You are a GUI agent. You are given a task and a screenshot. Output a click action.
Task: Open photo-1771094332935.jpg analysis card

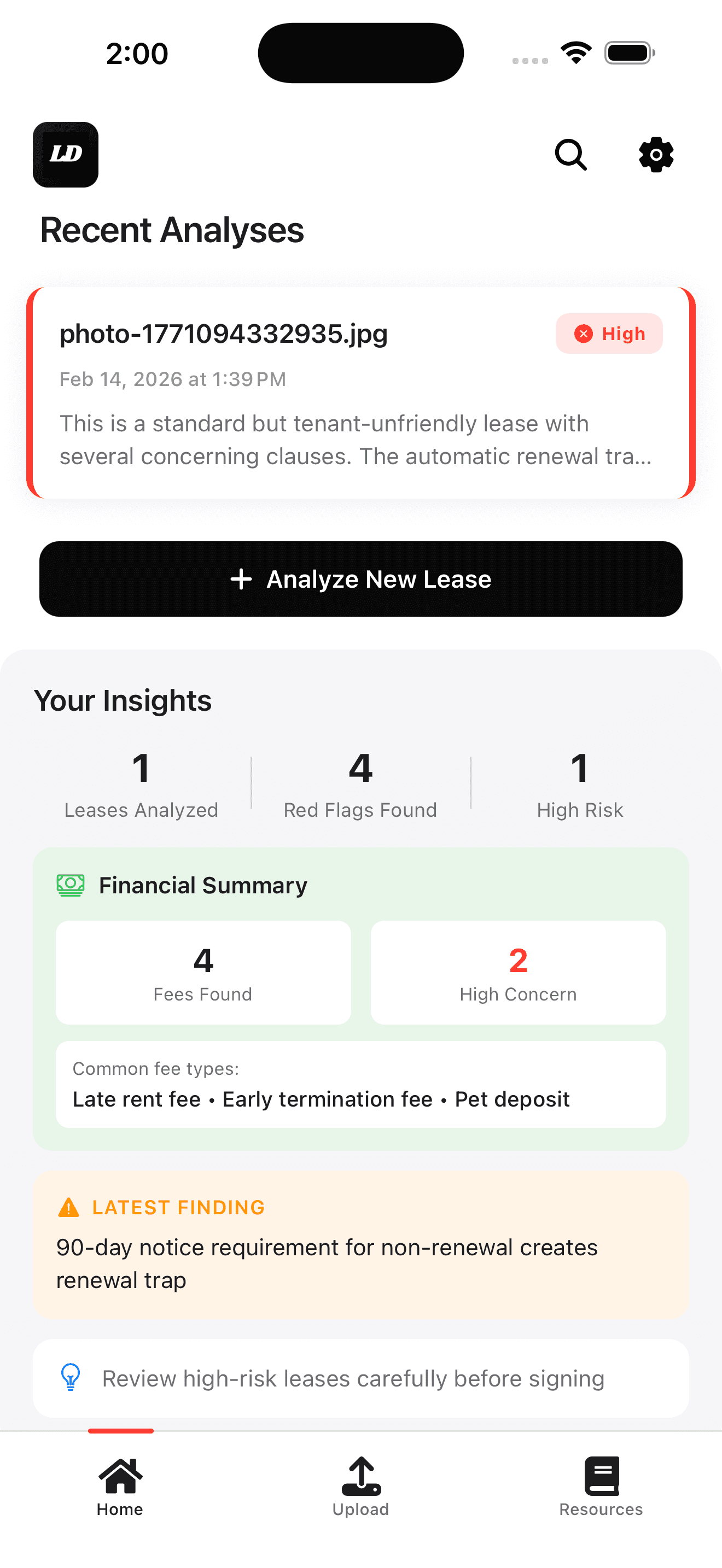pyautogui.click(x=360, y=393)
